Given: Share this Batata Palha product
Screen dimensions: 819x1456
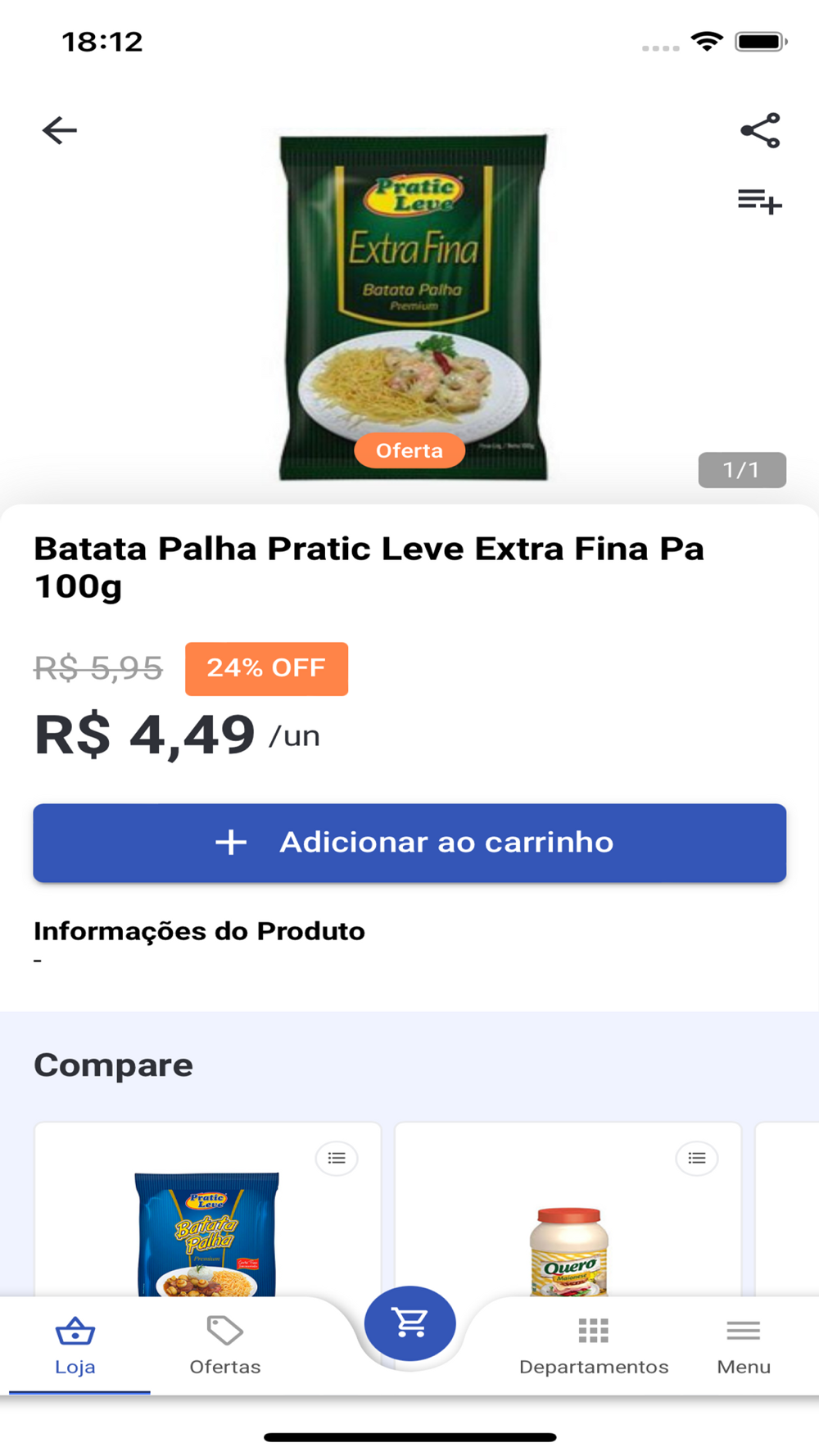Looking at the screenshot, I should click(760, 130).
